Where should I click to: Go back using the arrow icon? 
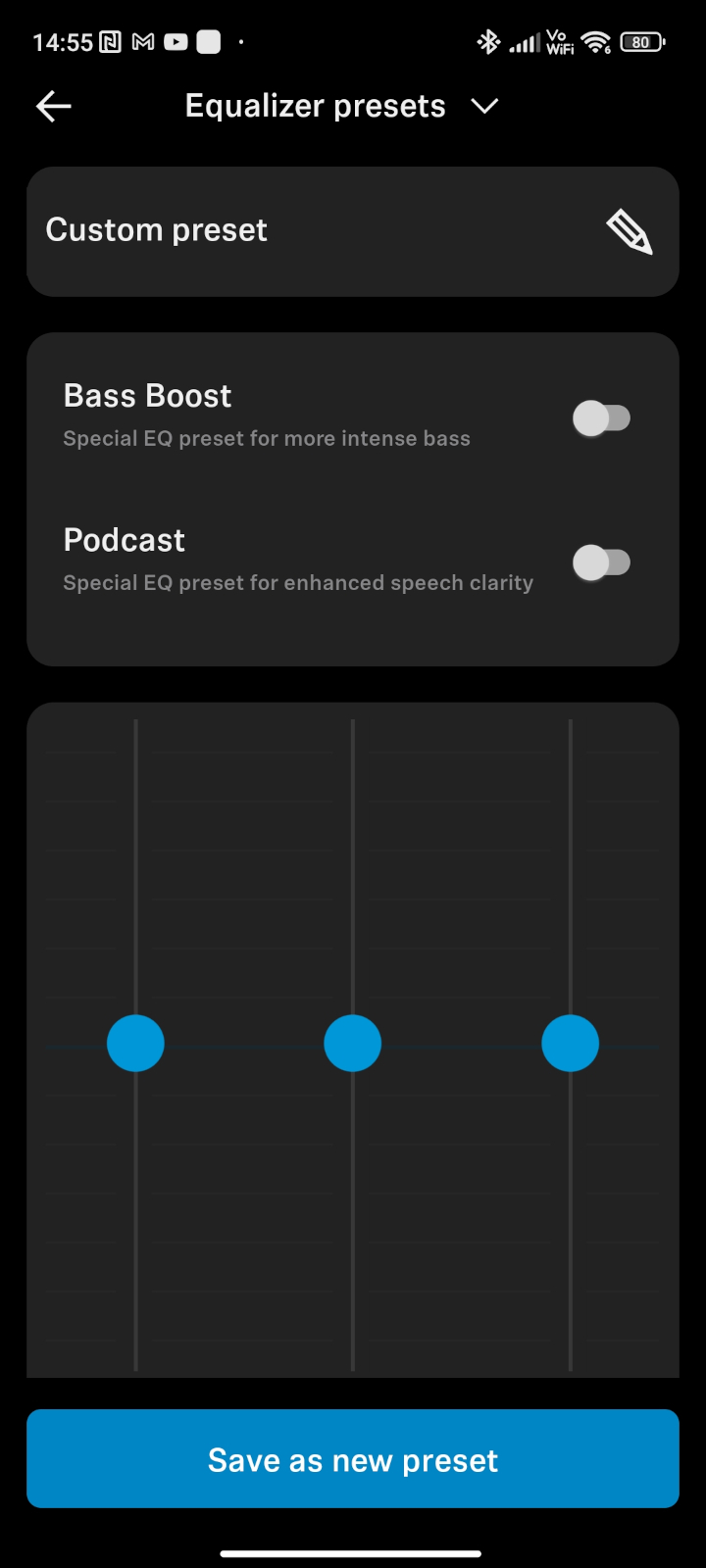click(54, 106)
